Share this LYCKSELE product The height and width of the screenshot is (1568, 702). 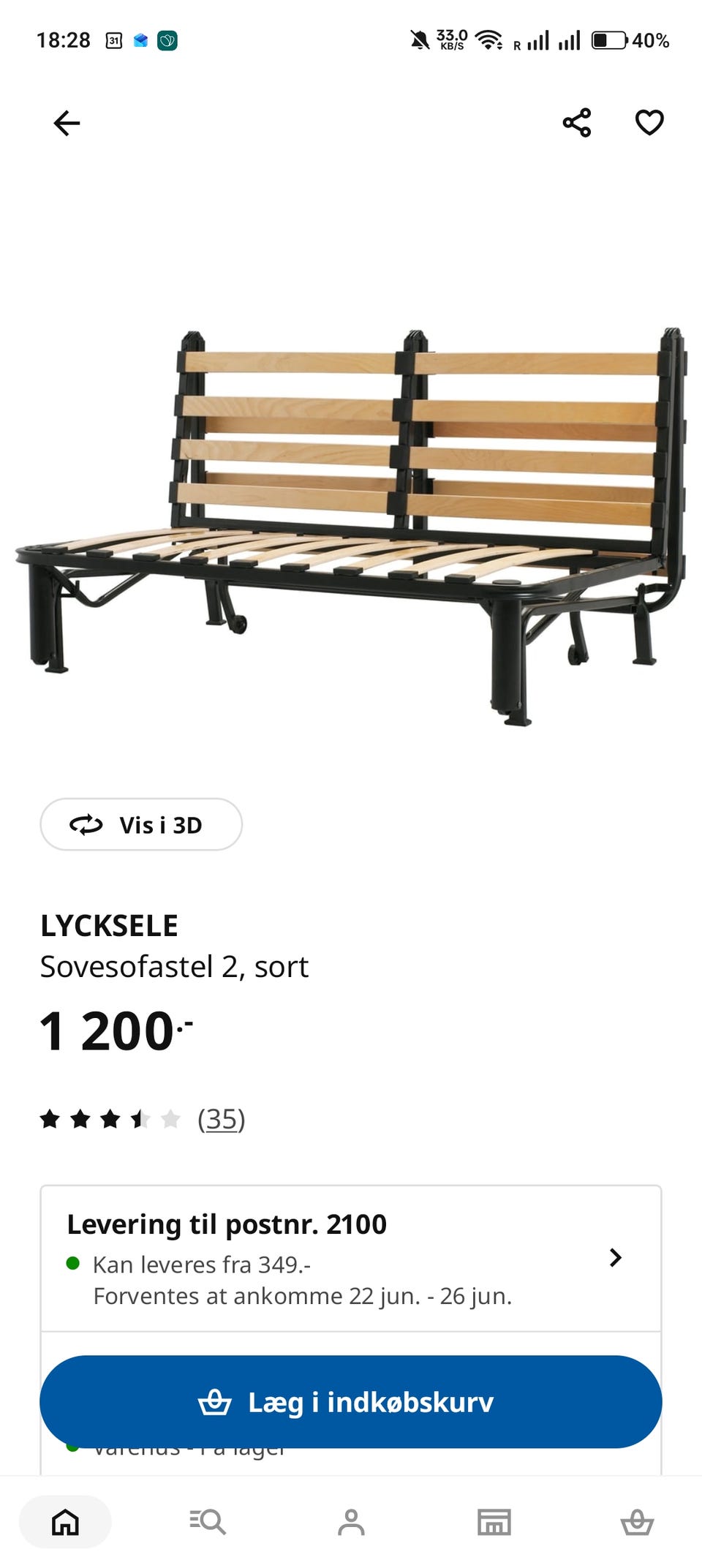tap(577, 123)
